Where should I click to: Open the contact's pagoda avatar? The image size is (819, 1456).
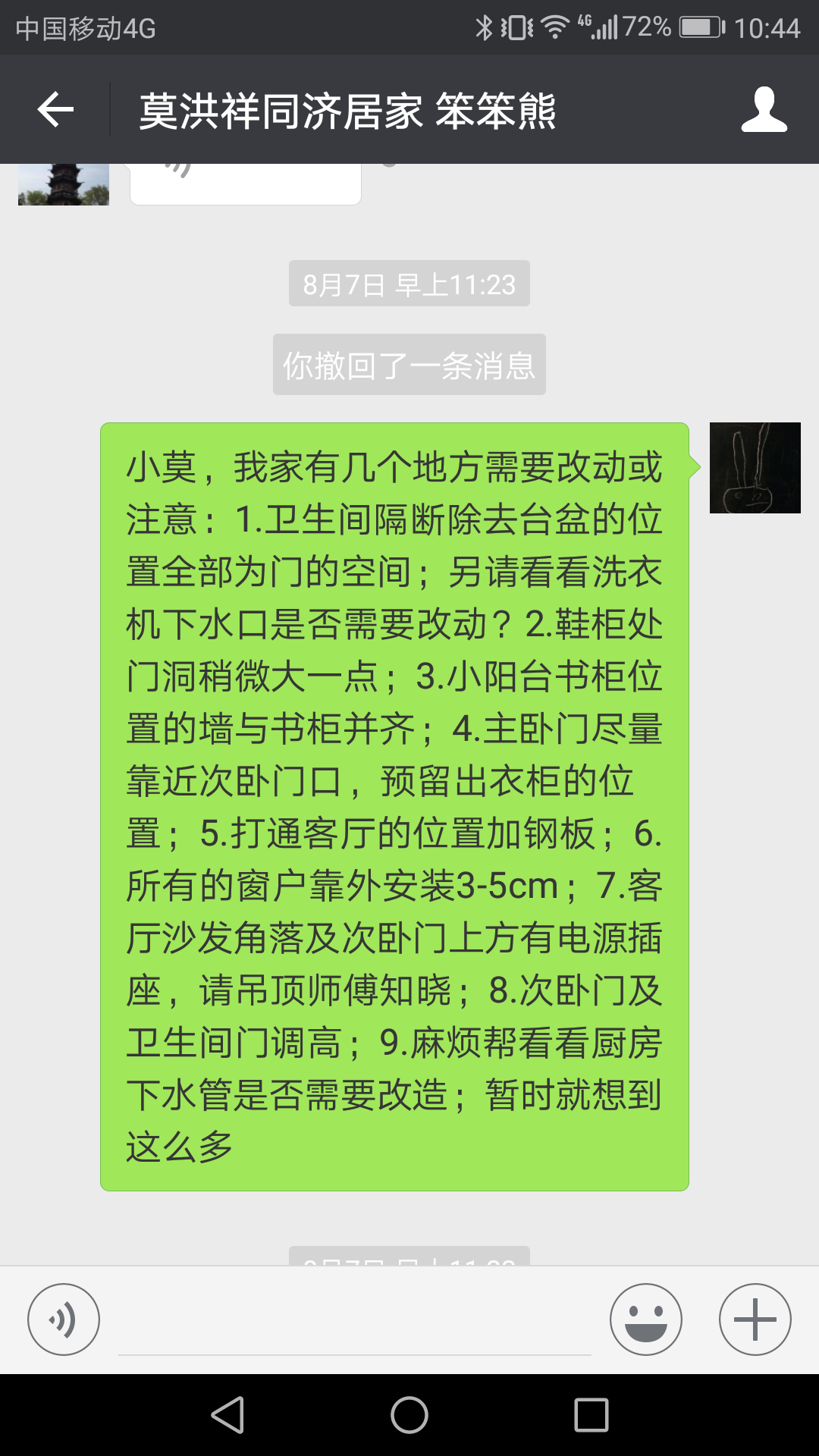pyautogui.click(x=64, y=185)
